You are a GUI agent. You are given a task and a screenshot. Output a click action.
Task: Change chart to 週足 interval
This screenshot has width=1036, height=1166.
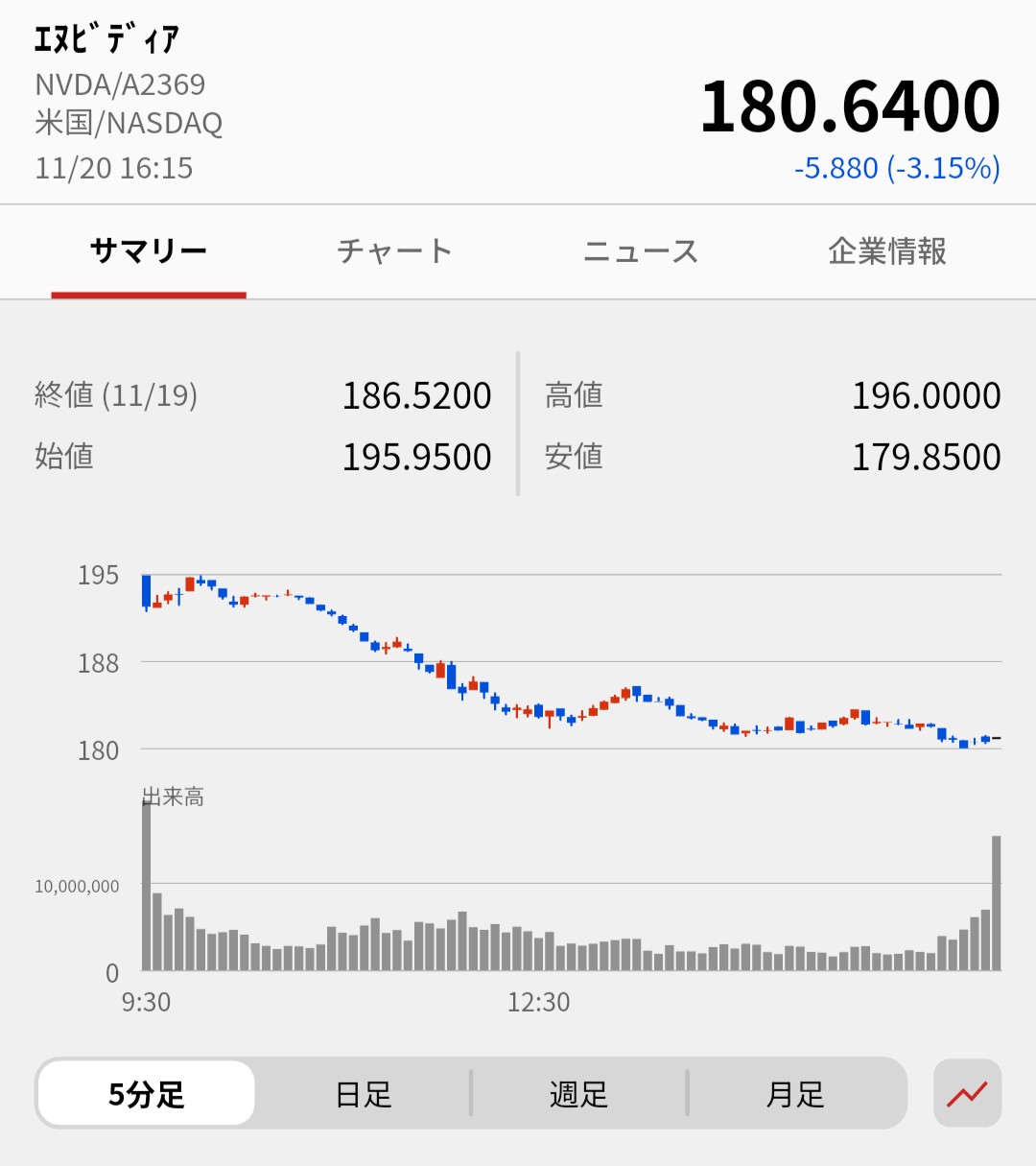click(x=578, y=1094)
